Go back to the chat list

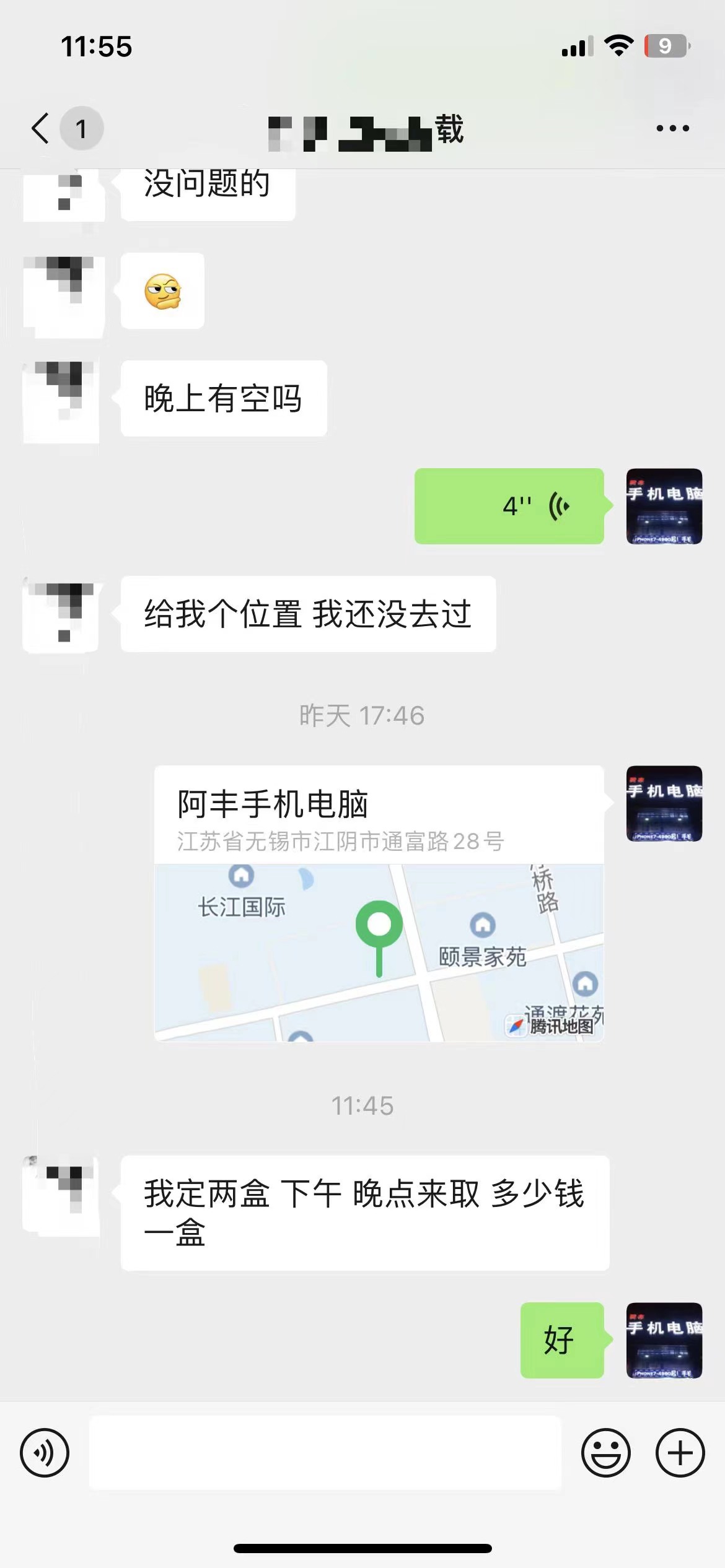tap(41, 129)
